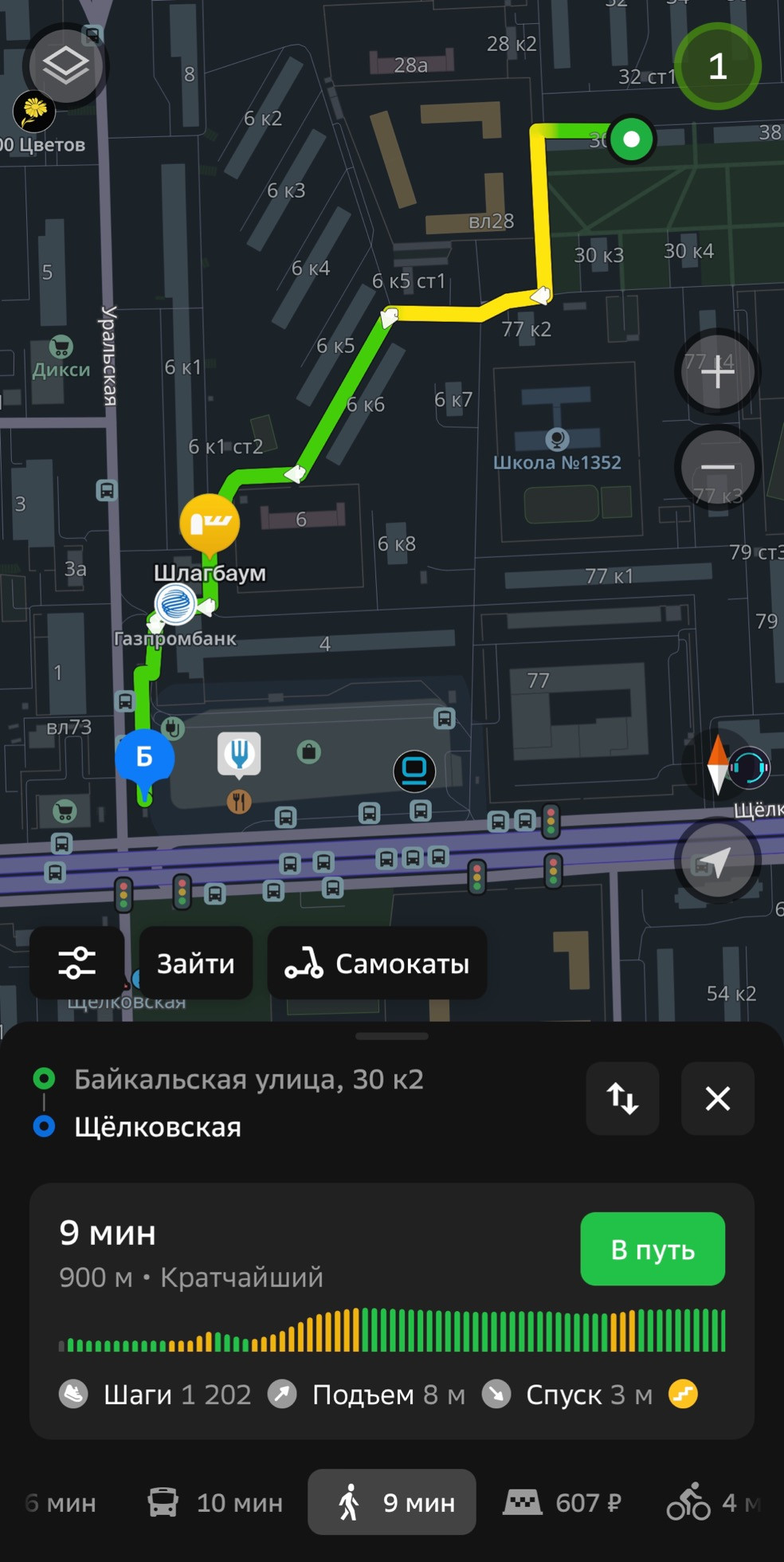Screen dimensions: 784x1562
Task: Edit the destination Щёлковская
Action: click(158, 1127)
